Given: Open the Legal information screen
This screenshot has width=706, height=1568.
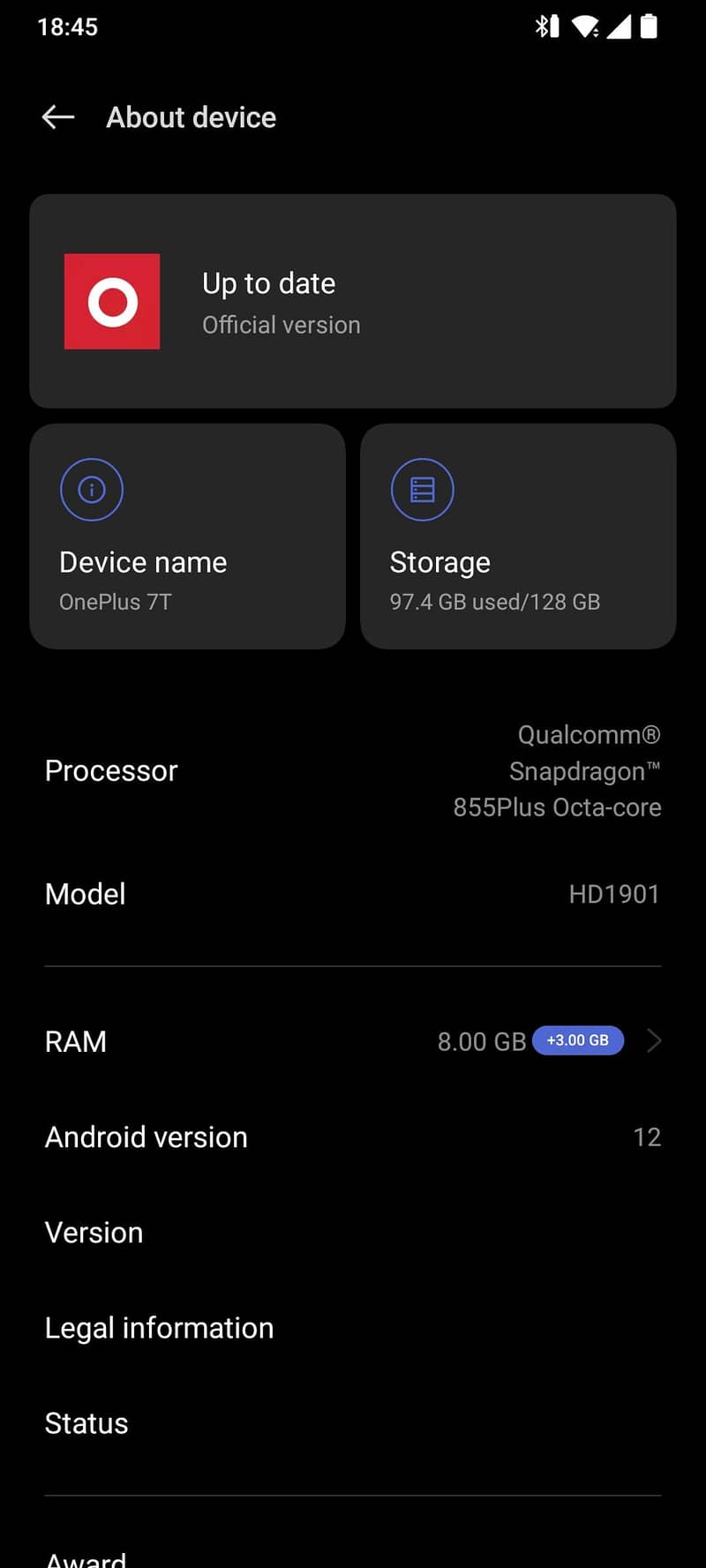Looking at the screenshot, I should point(353,1327).
